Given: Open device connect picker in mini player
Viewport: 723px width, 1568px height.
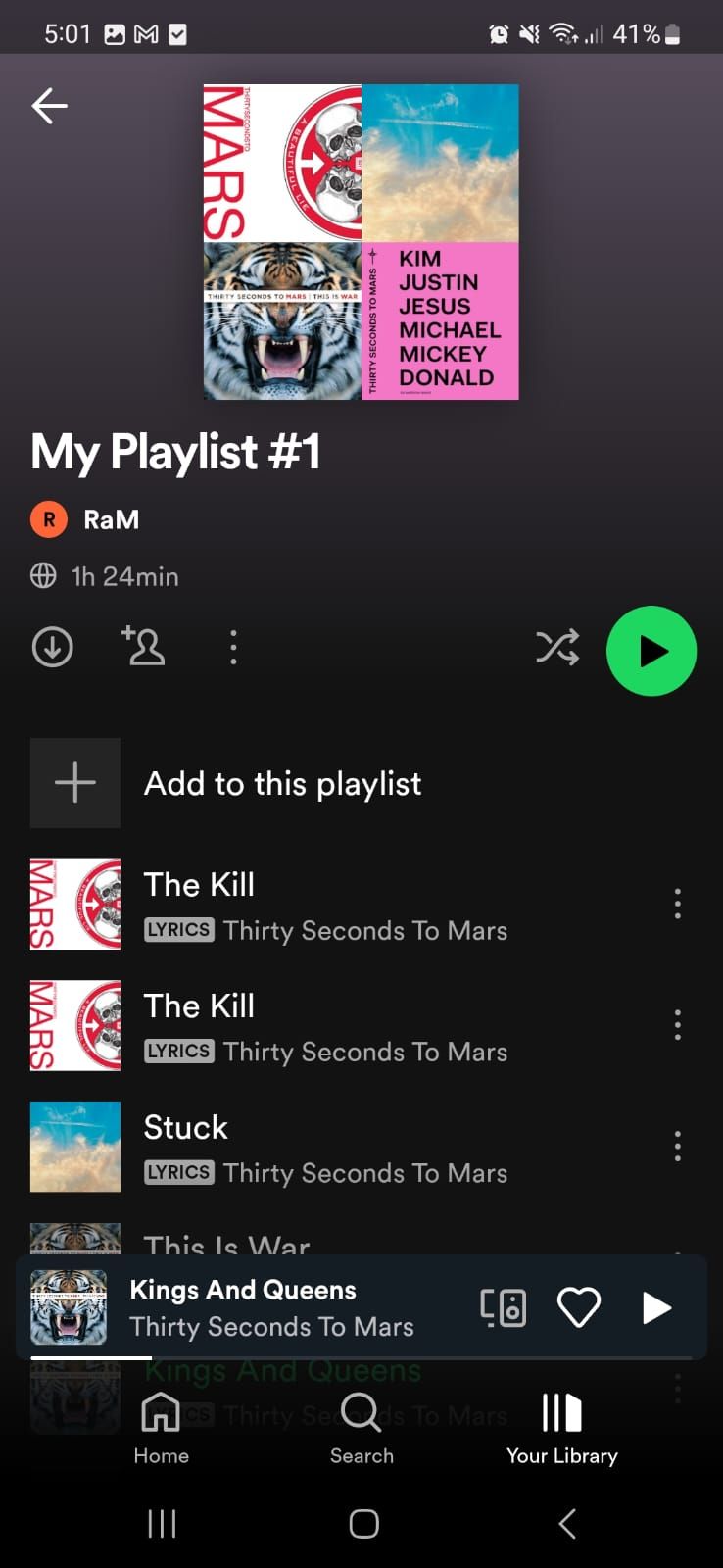Looking at the screenshot, I should [x=504, y=1307].
